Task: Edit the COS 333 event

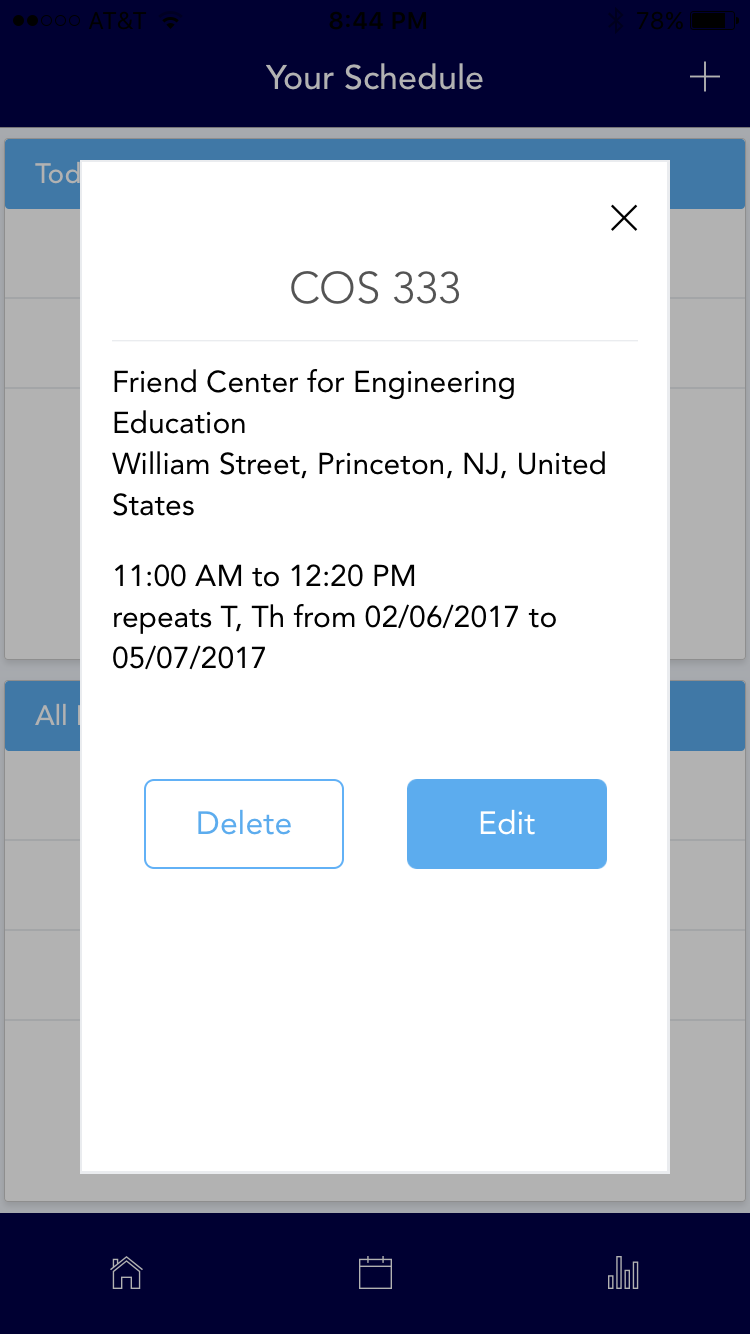Action: pos(507,824)
